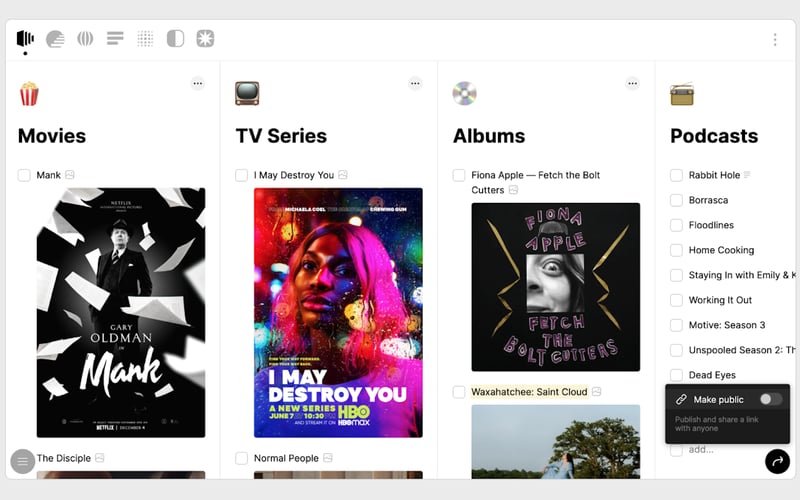Open the TV Series column options menu
This screenshot has height=500, width=800.
click(x=415, y=84)
